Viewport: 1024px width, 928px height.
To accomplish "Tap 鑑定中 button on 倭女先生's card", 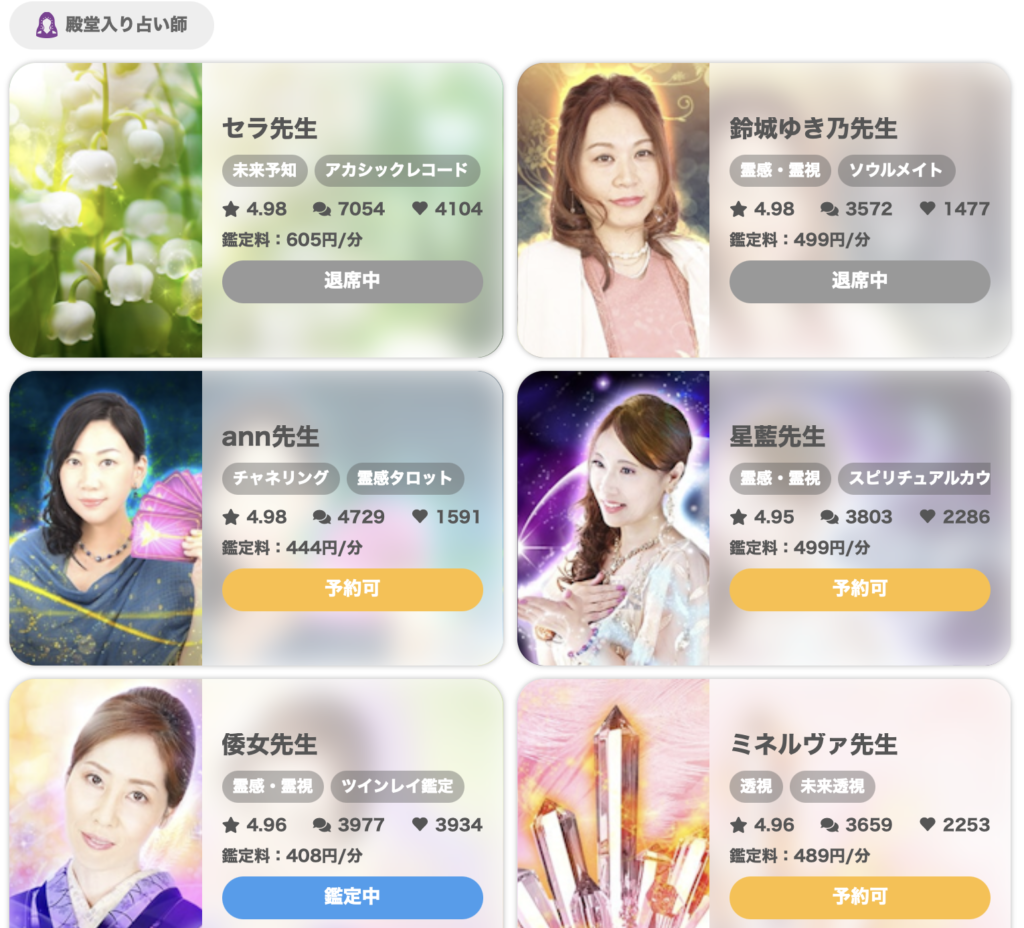I will [x=352, y=897].
